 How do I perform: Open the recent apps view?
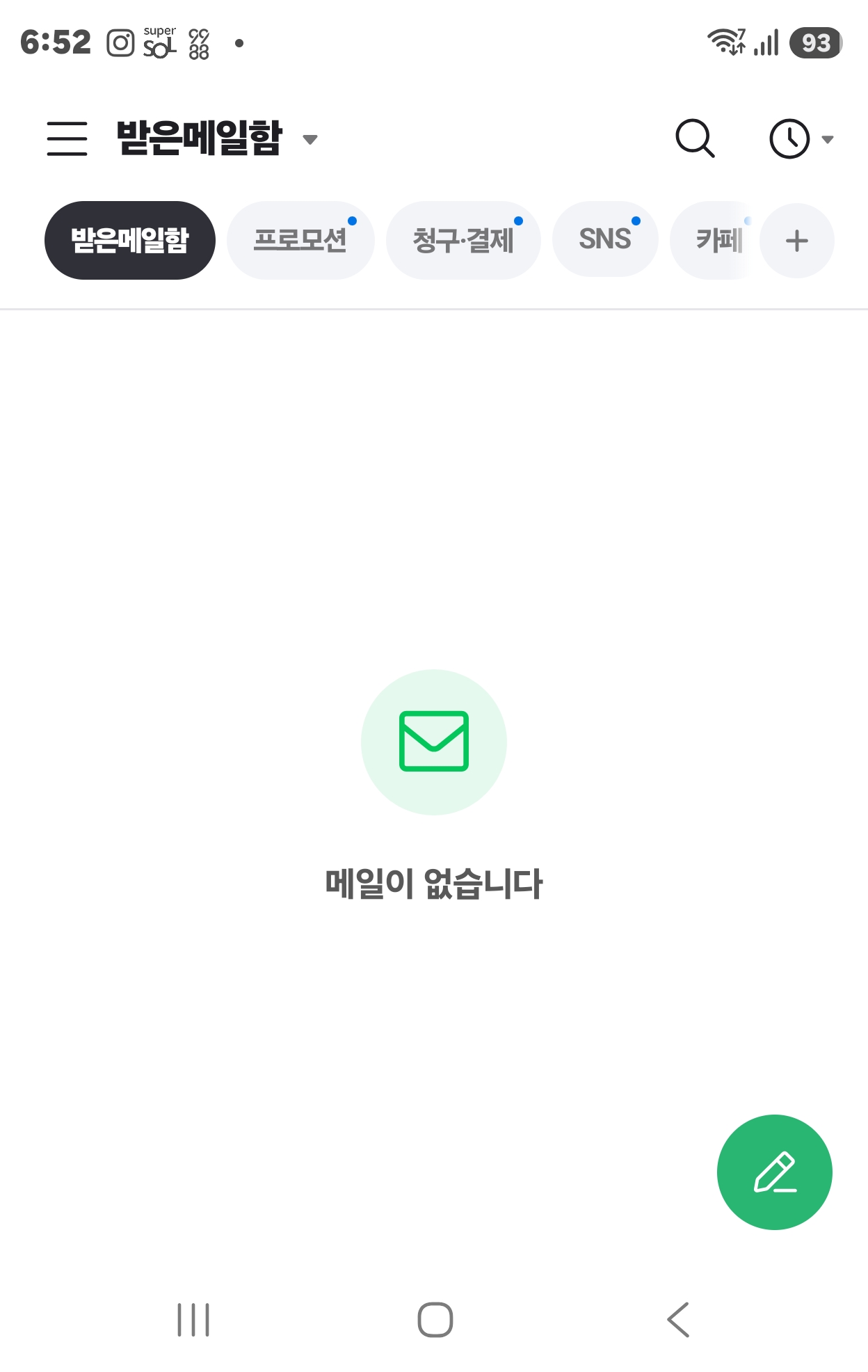(193, 1319)
